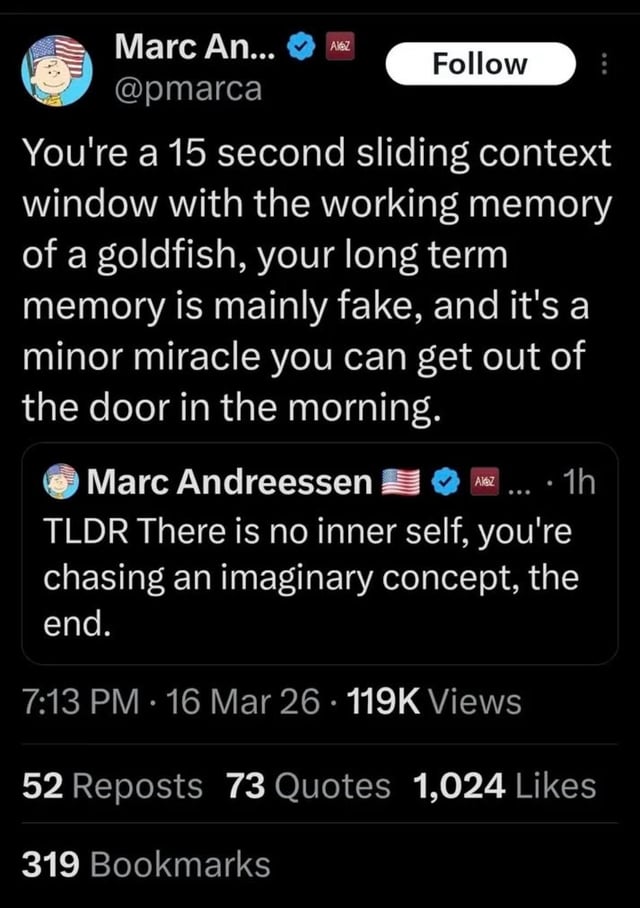View the 73 Quotes list
Viewport: 640px width, 908px height.
[x=308, y=786]
